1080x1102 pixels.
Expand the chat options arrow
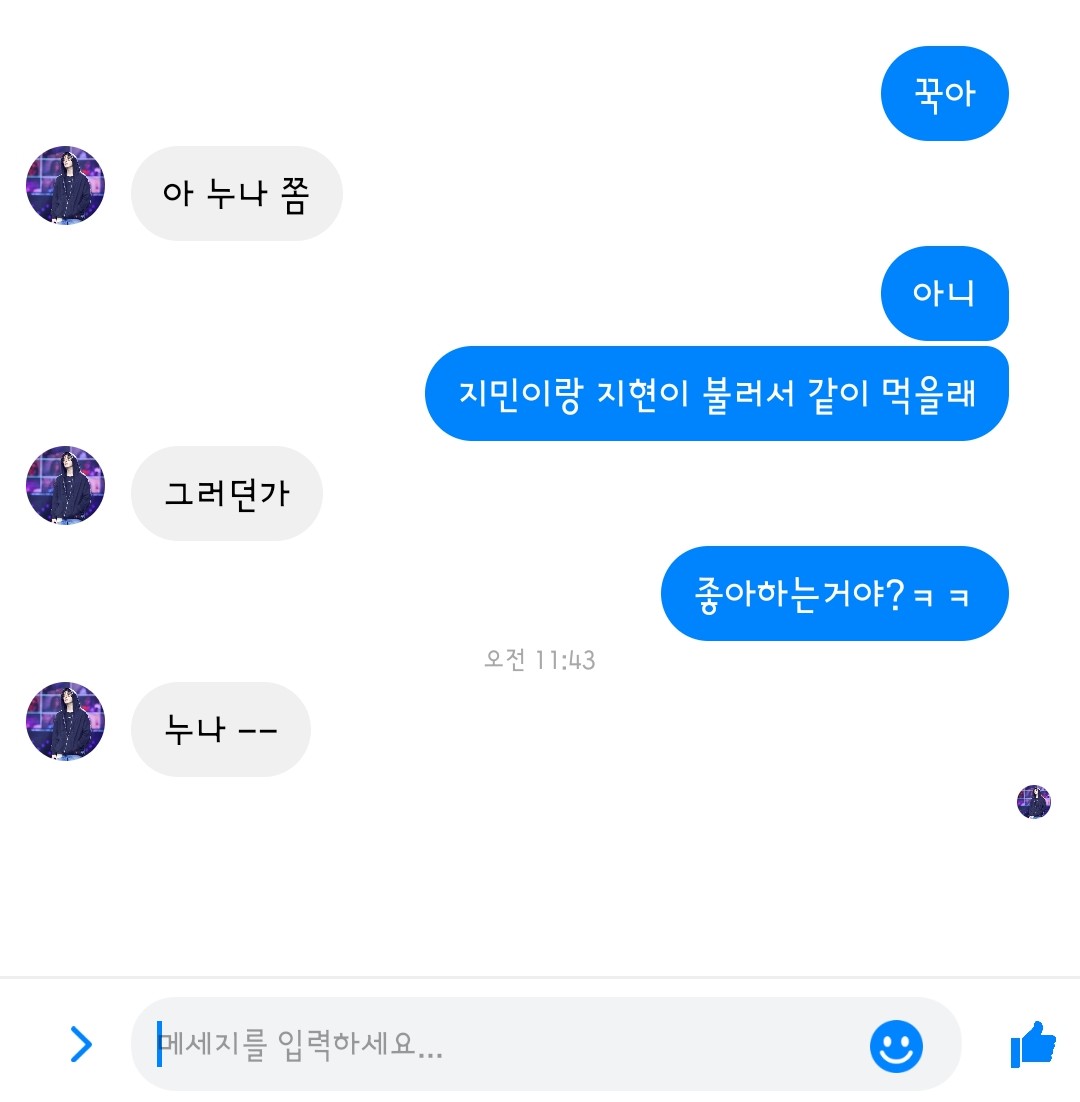81,1045
